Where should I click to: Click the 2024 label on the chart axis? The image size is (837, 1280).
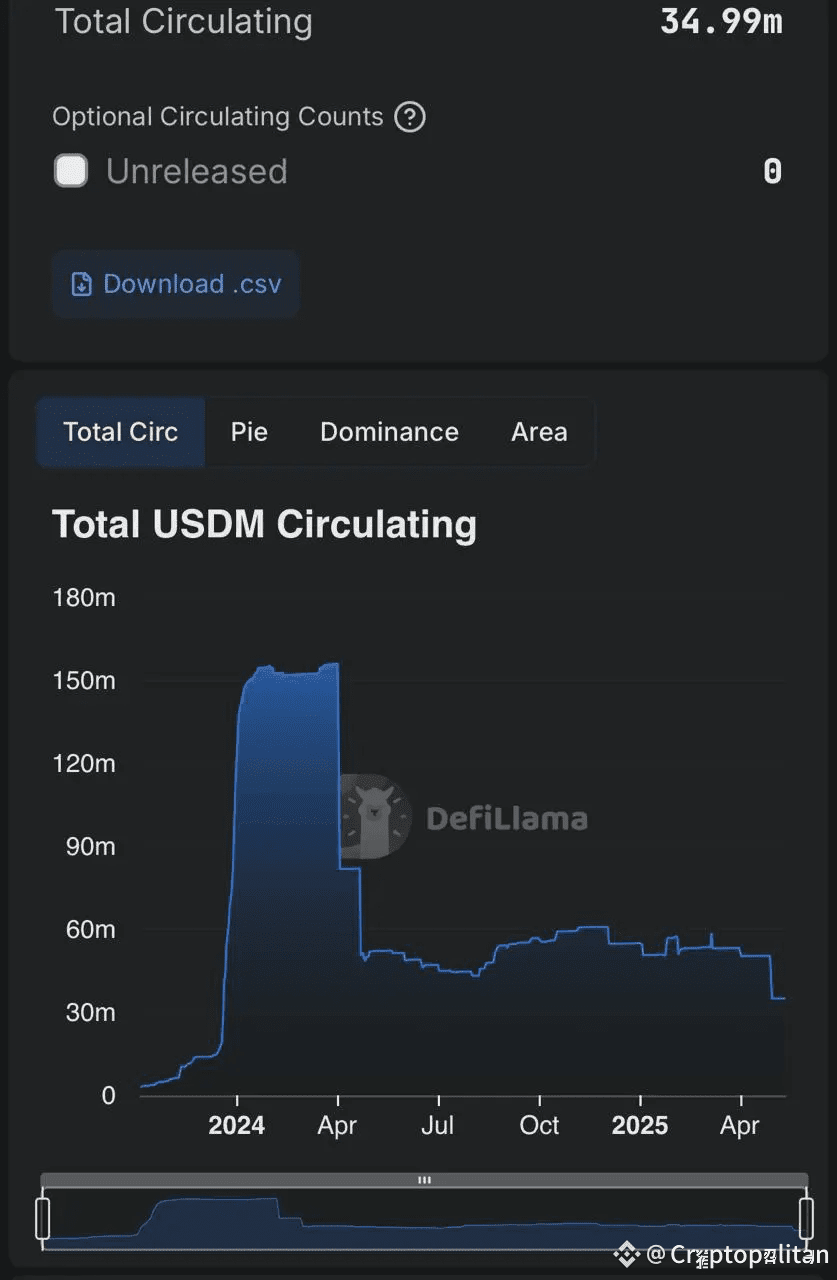pyautogui.click(x=236, y=1124)
